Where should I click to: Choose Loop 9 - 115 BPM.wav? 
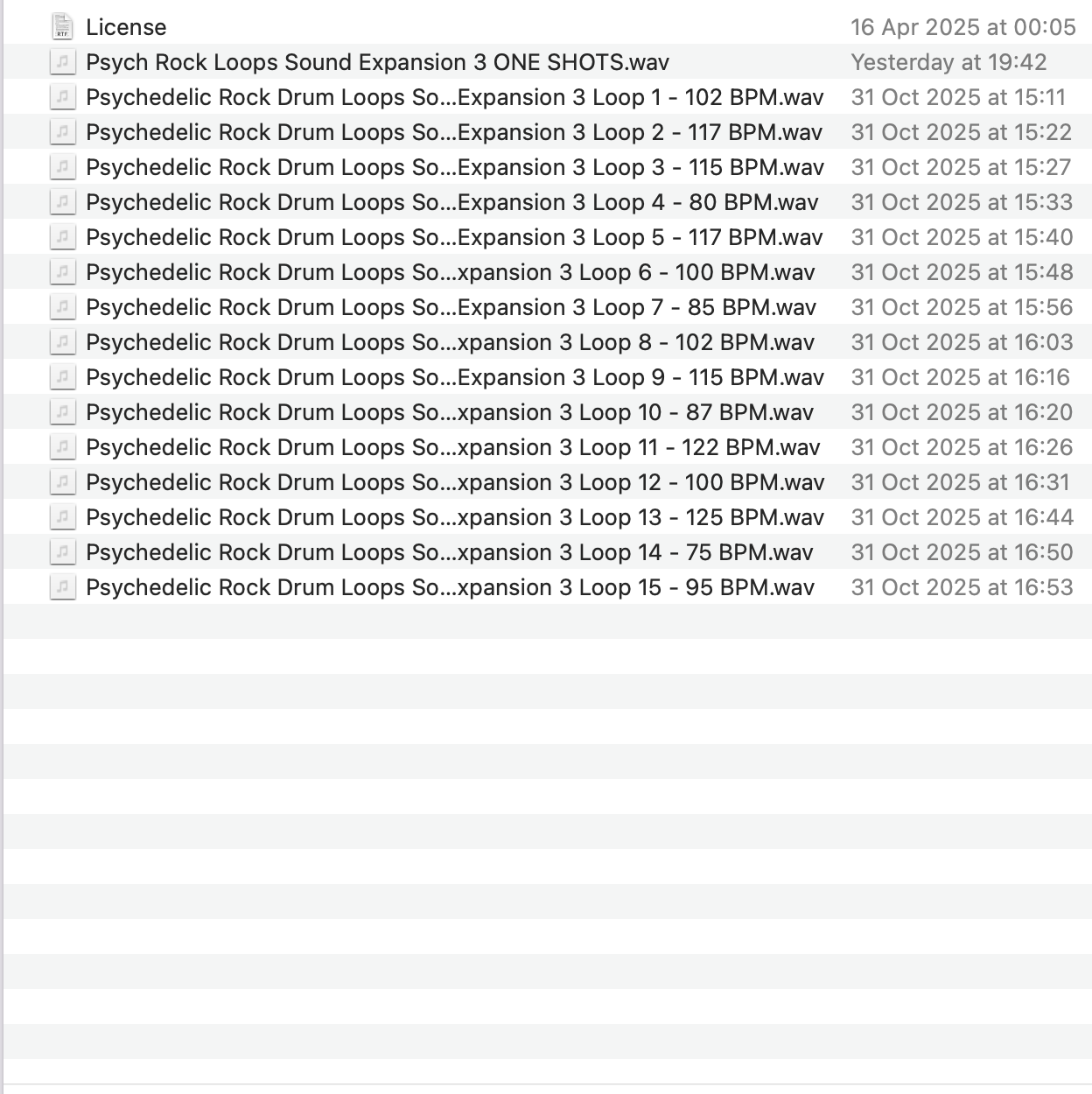point(454,377)
